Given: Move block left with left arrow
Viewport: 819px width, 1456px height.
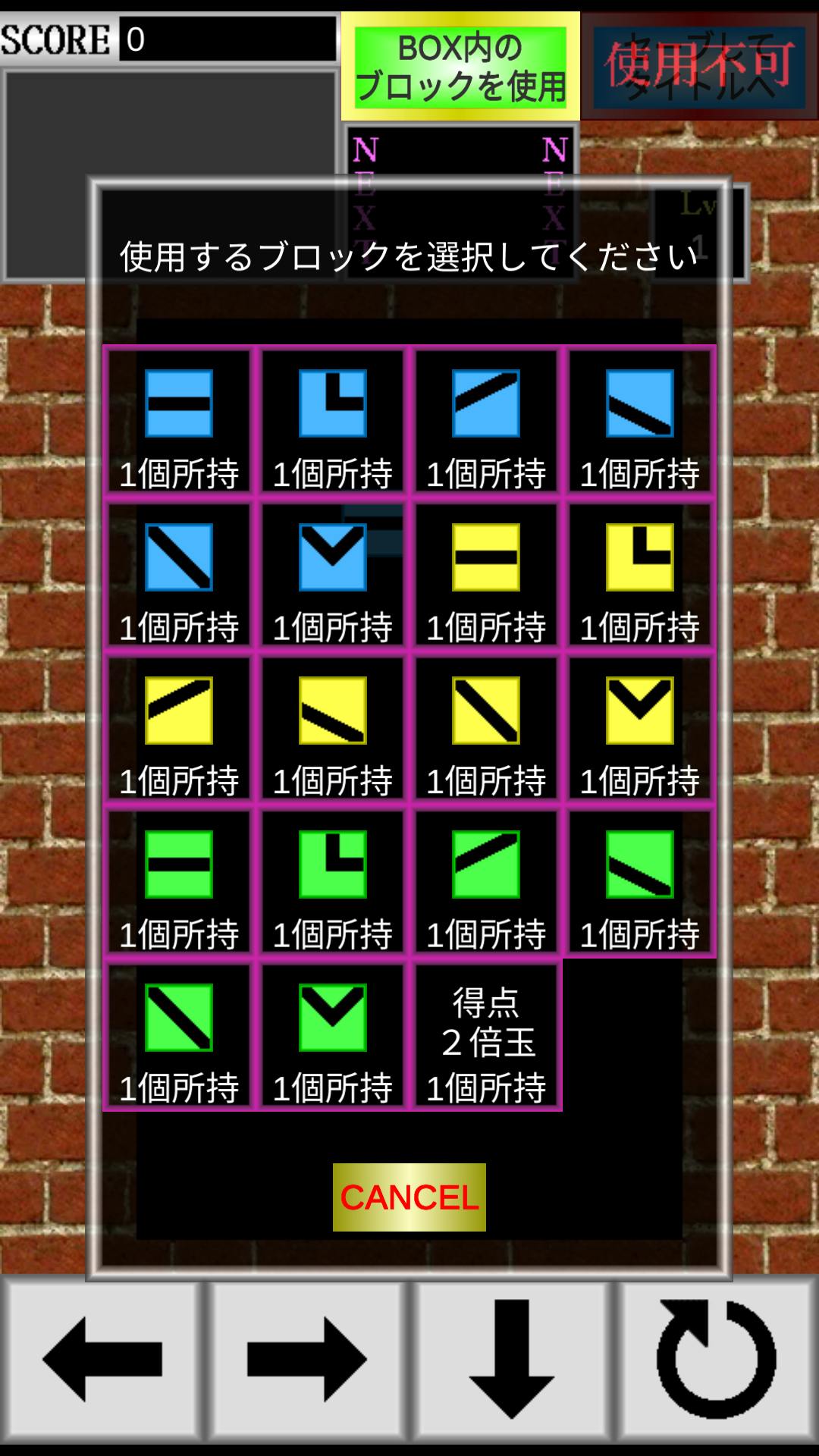Looking at the screenshot, I should click(x=102, y=1360).
